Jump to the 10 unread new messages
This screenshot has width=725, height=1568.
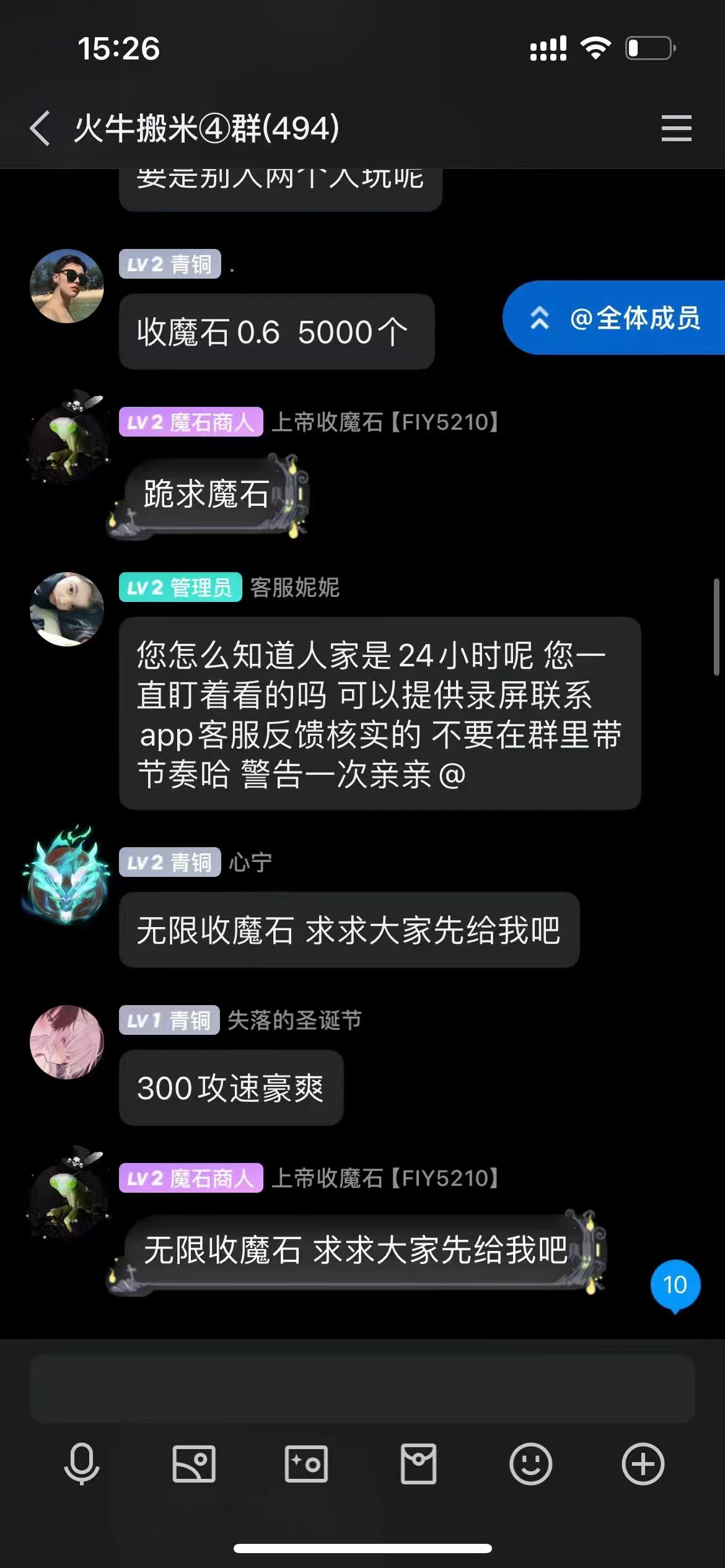tap(675, 1286)
